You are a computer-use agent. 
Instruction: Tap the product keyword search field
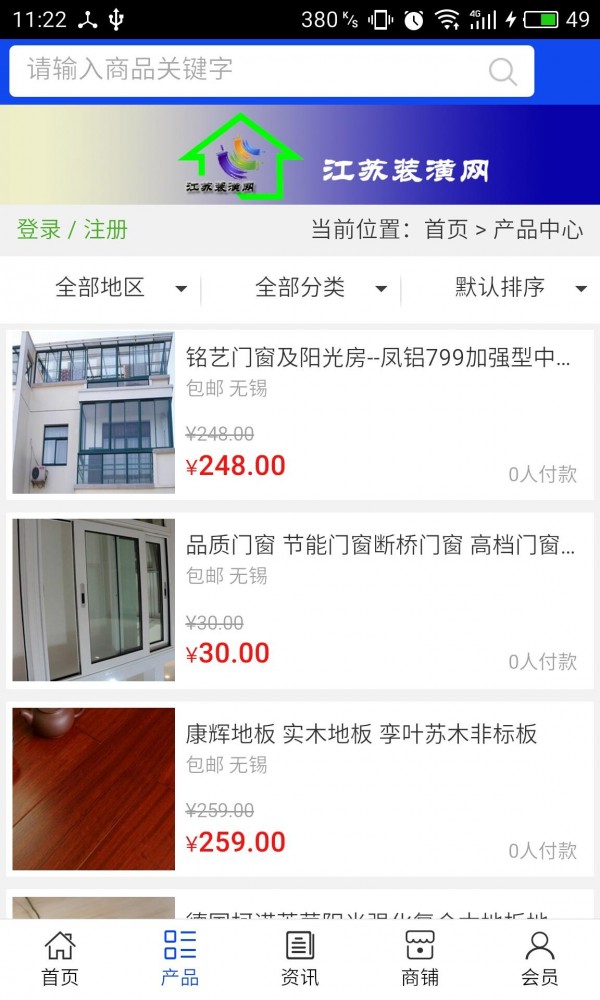[250, 70]
